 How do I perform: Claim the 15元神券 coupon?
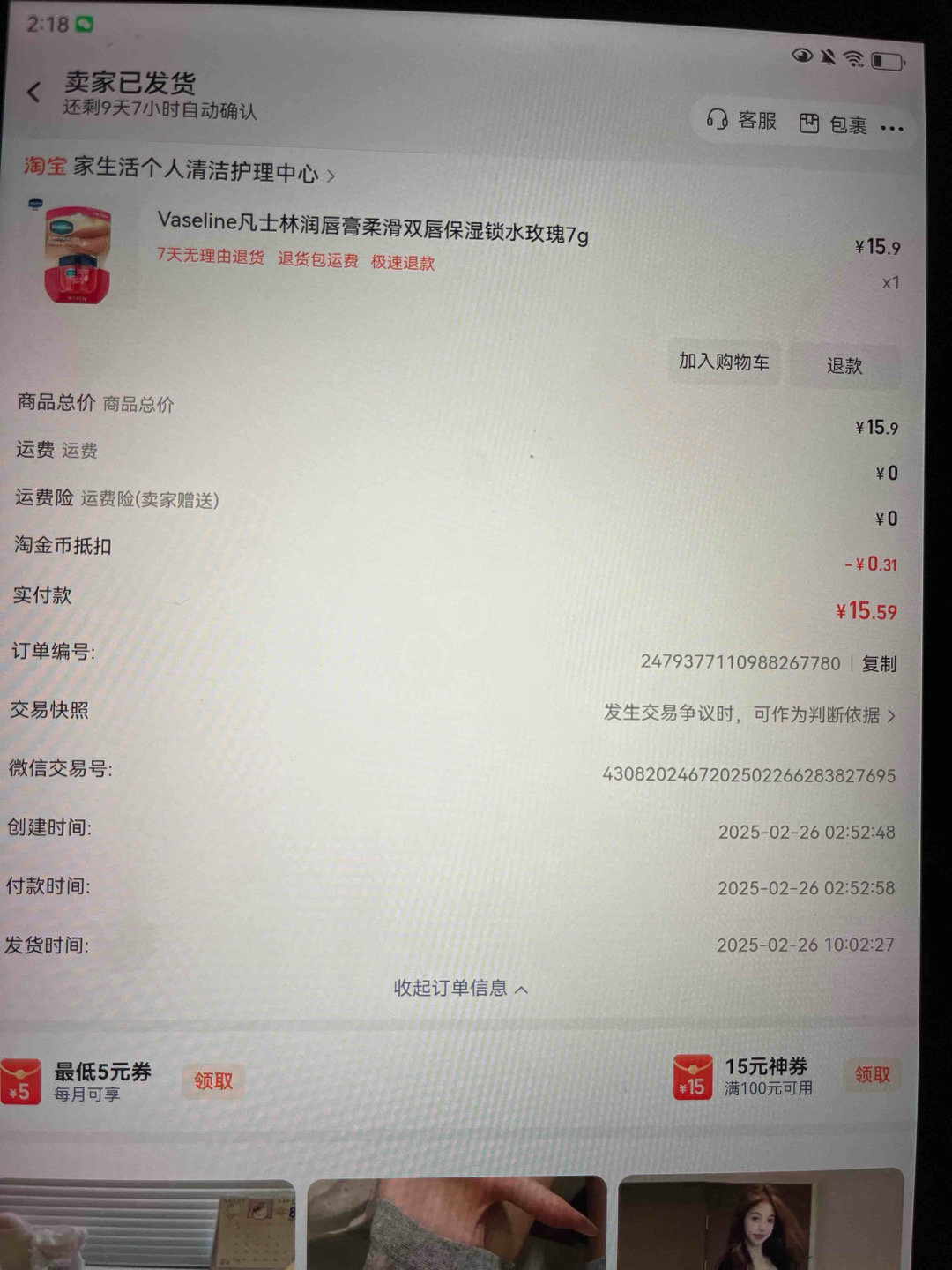[872, 1074]
